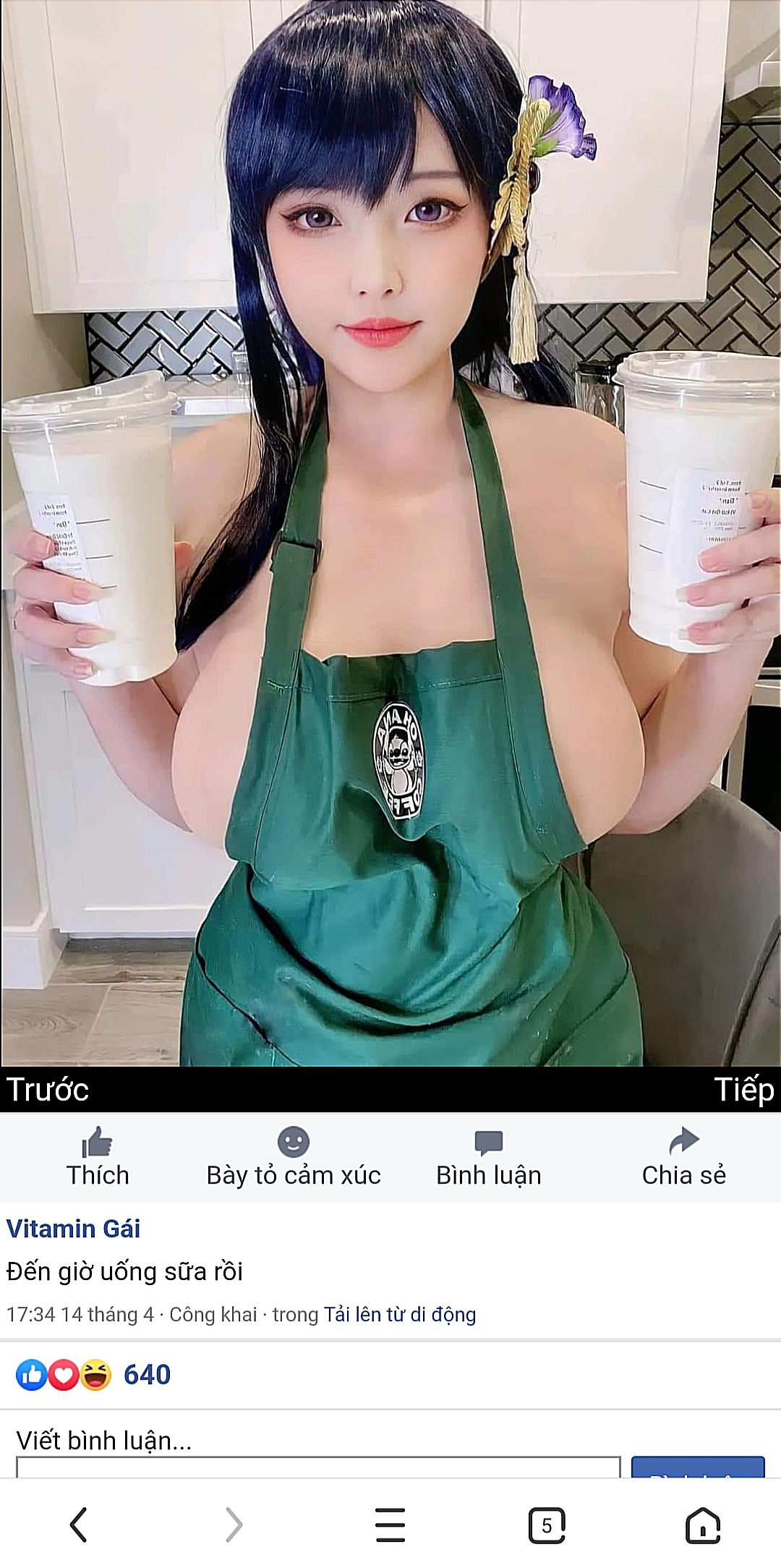The image size is (781, 1568).
Task: Like the photo with Thích
Action: pyautogui.click(x=98, y=1158)
